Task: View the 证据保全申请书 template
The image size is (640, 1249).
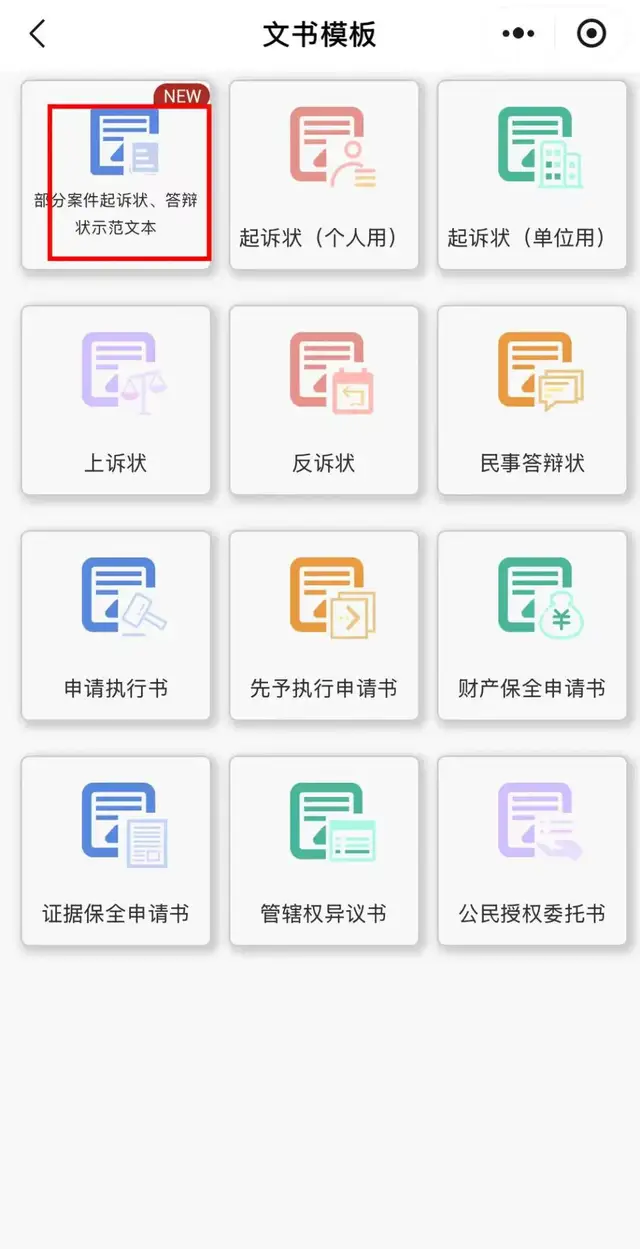Action: coord(116,851)
